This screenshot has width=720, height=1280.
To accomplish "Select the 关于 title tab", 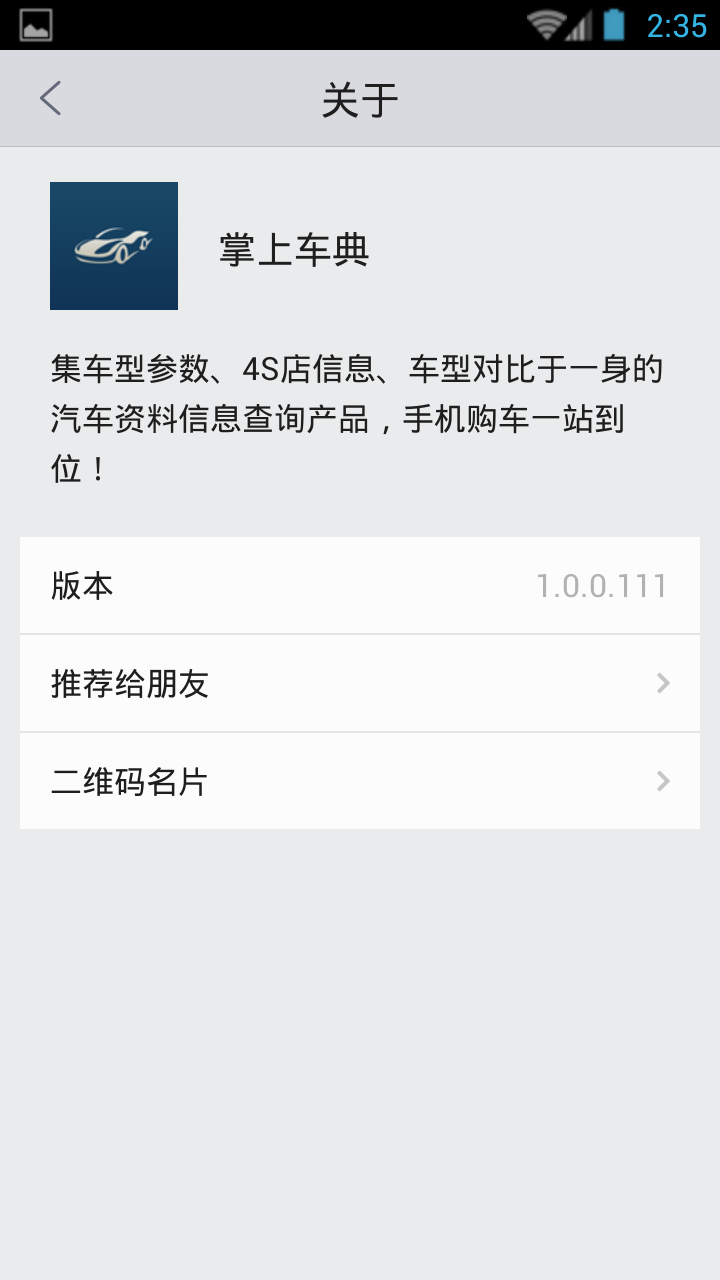I will coord(360,97).
